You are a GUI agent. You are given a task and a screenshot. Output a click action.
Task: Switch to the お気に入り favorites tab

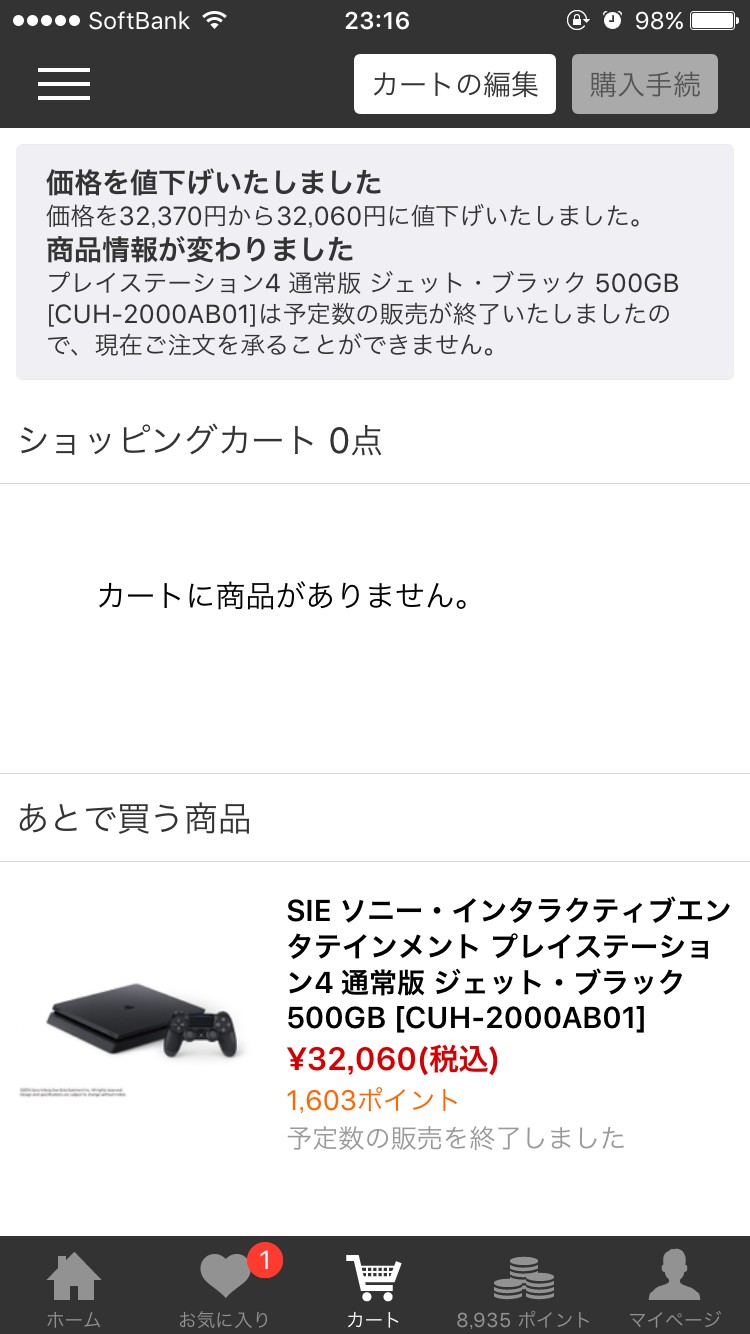224,1288
